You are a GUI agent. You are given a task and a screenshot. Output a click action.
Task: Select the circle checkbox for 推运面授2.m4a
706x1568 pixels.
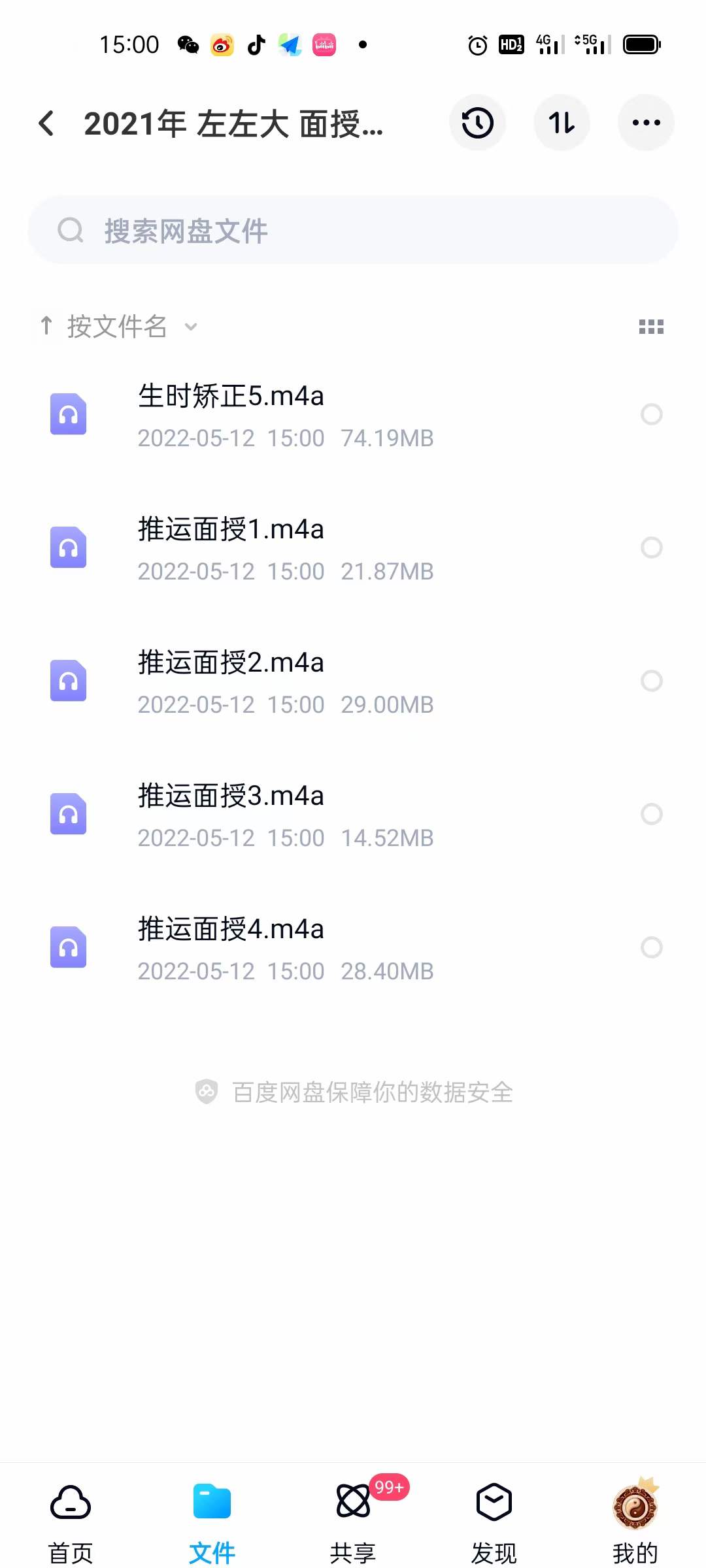pyautogui.click(x=651, y=681)
